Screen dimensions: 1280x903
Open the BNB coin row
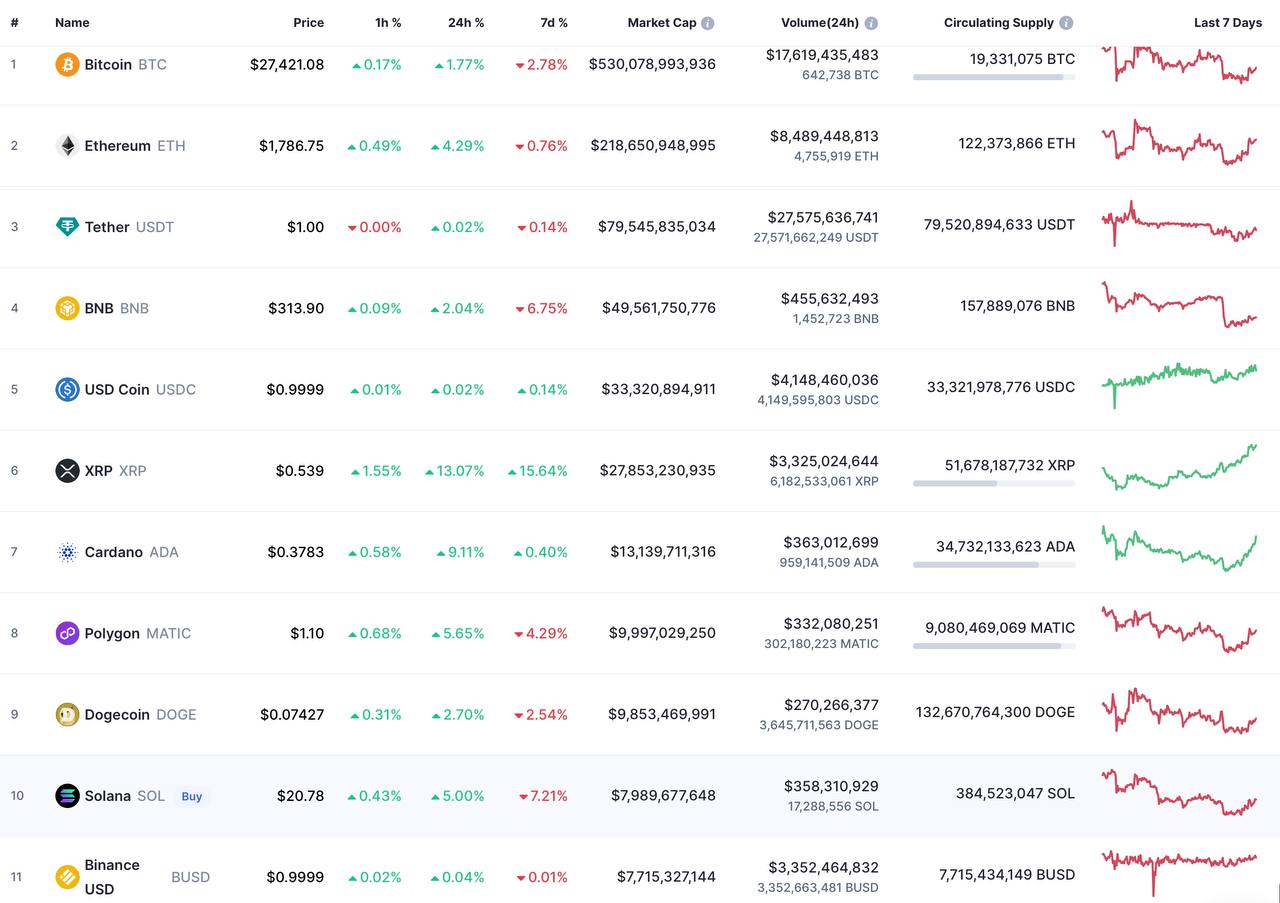[99, 308]
